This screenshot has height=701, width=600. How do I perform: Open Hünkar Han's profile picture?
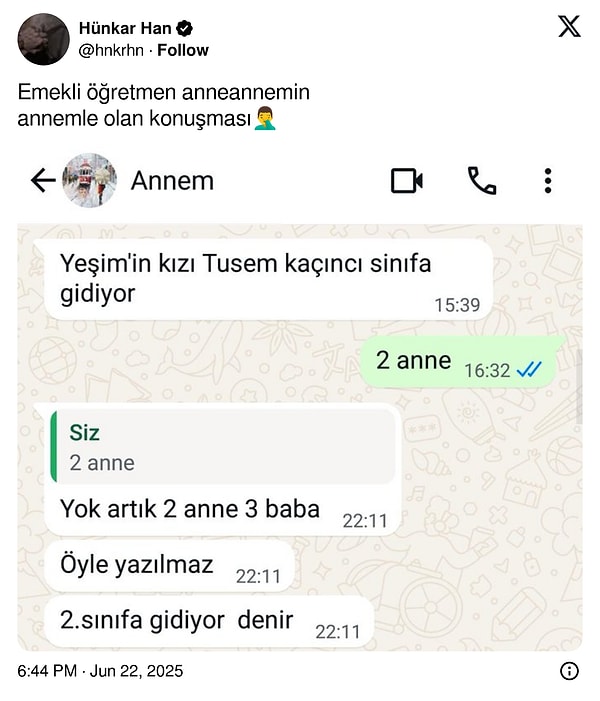click(x=43, y=39)
